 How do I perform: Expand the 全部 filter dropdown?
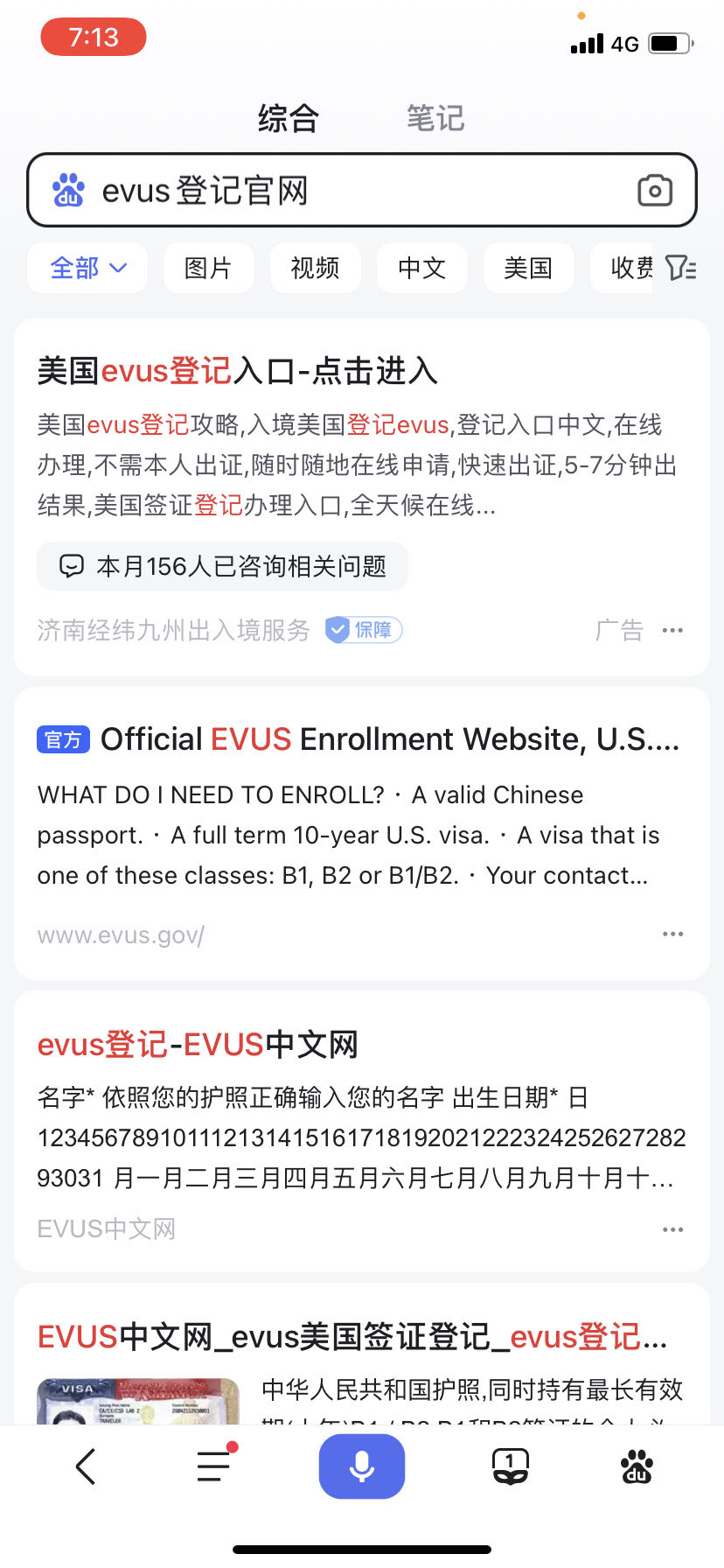87,268
